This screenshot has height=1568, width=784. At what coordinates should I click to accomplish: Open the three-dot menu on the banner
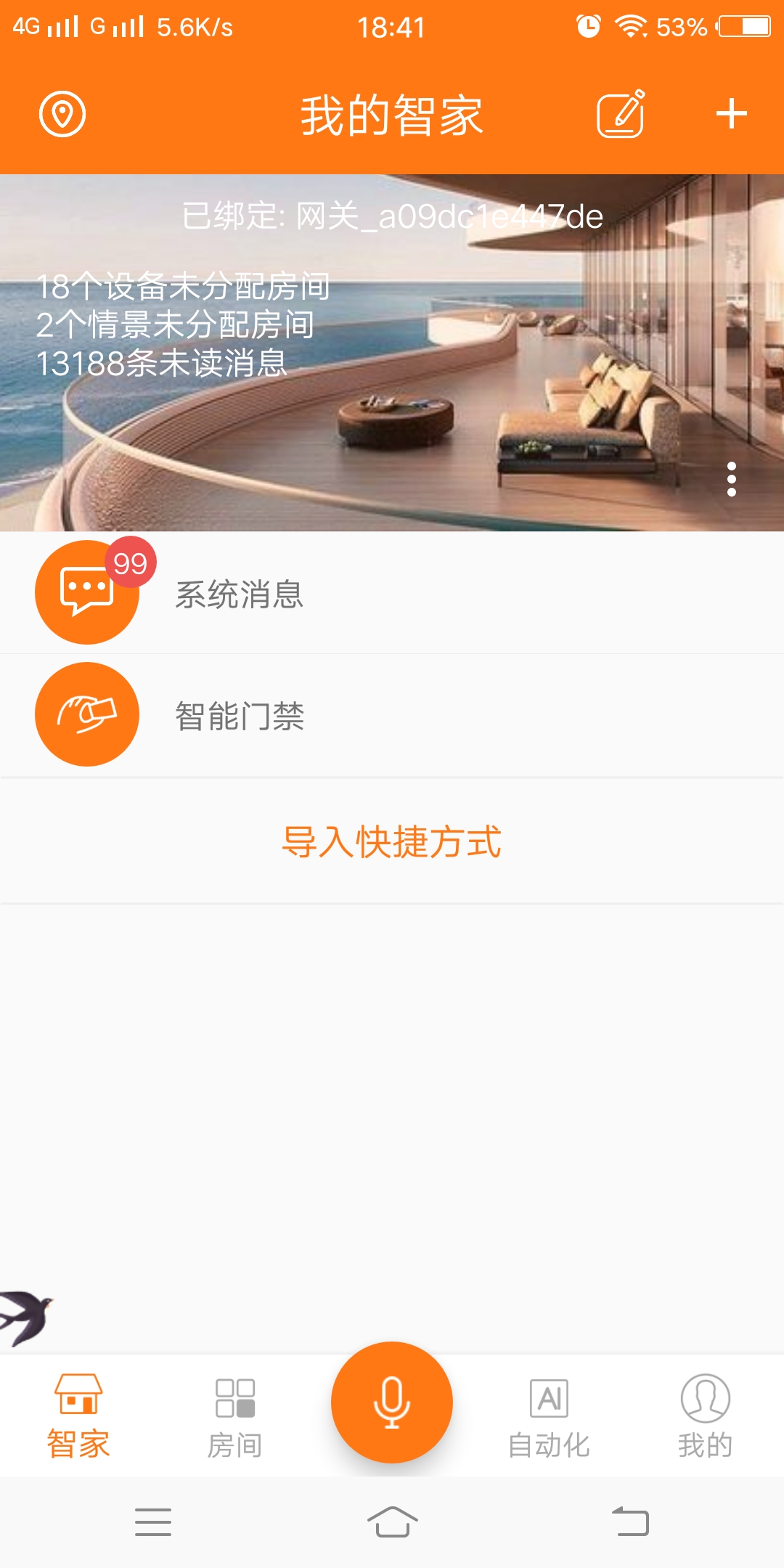[x=731, y=477]
